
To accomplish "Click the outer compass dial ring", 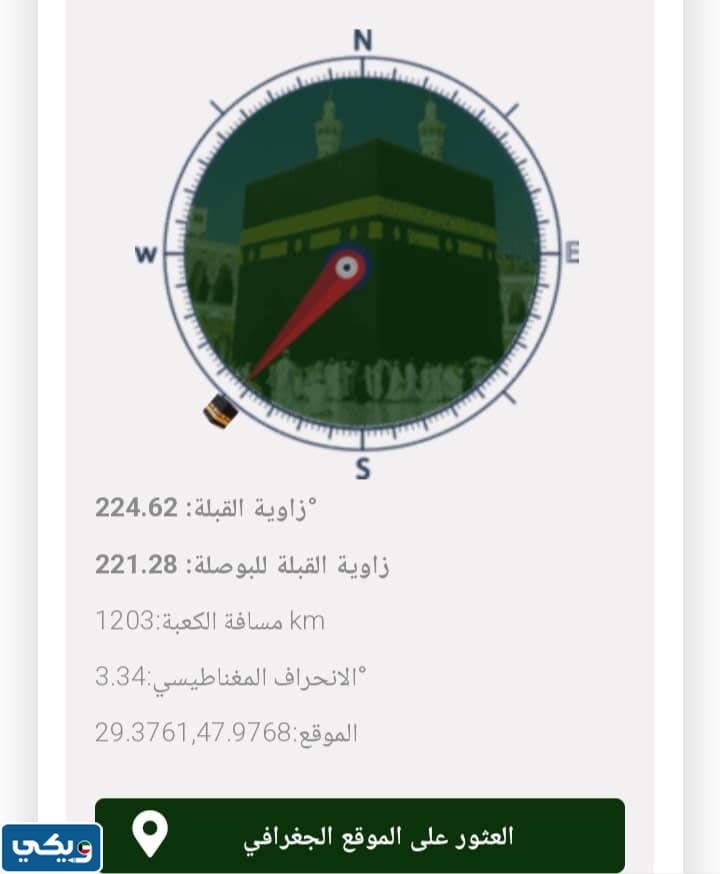I will (360, 68).
